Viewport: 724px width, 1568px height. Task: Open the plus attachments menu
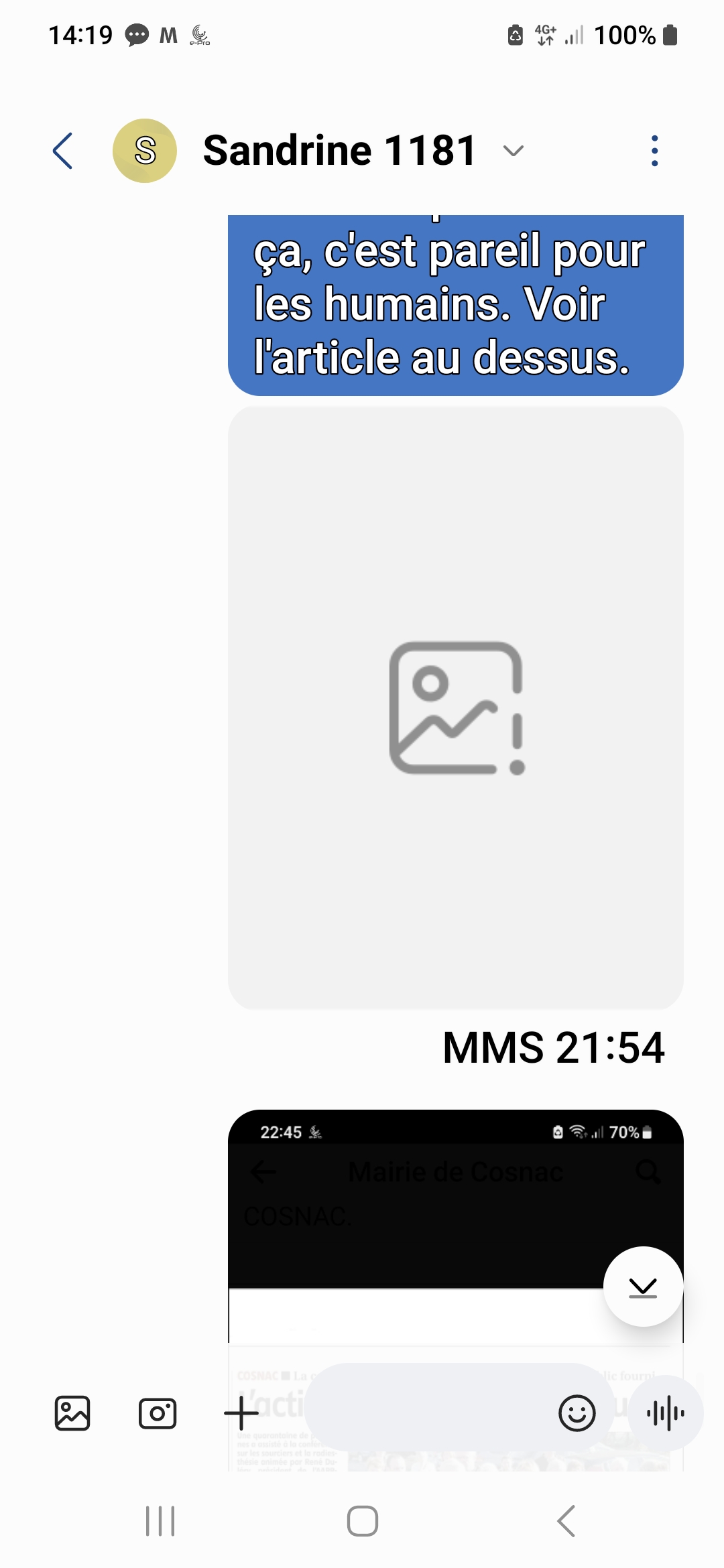(x=241, y=1413)
